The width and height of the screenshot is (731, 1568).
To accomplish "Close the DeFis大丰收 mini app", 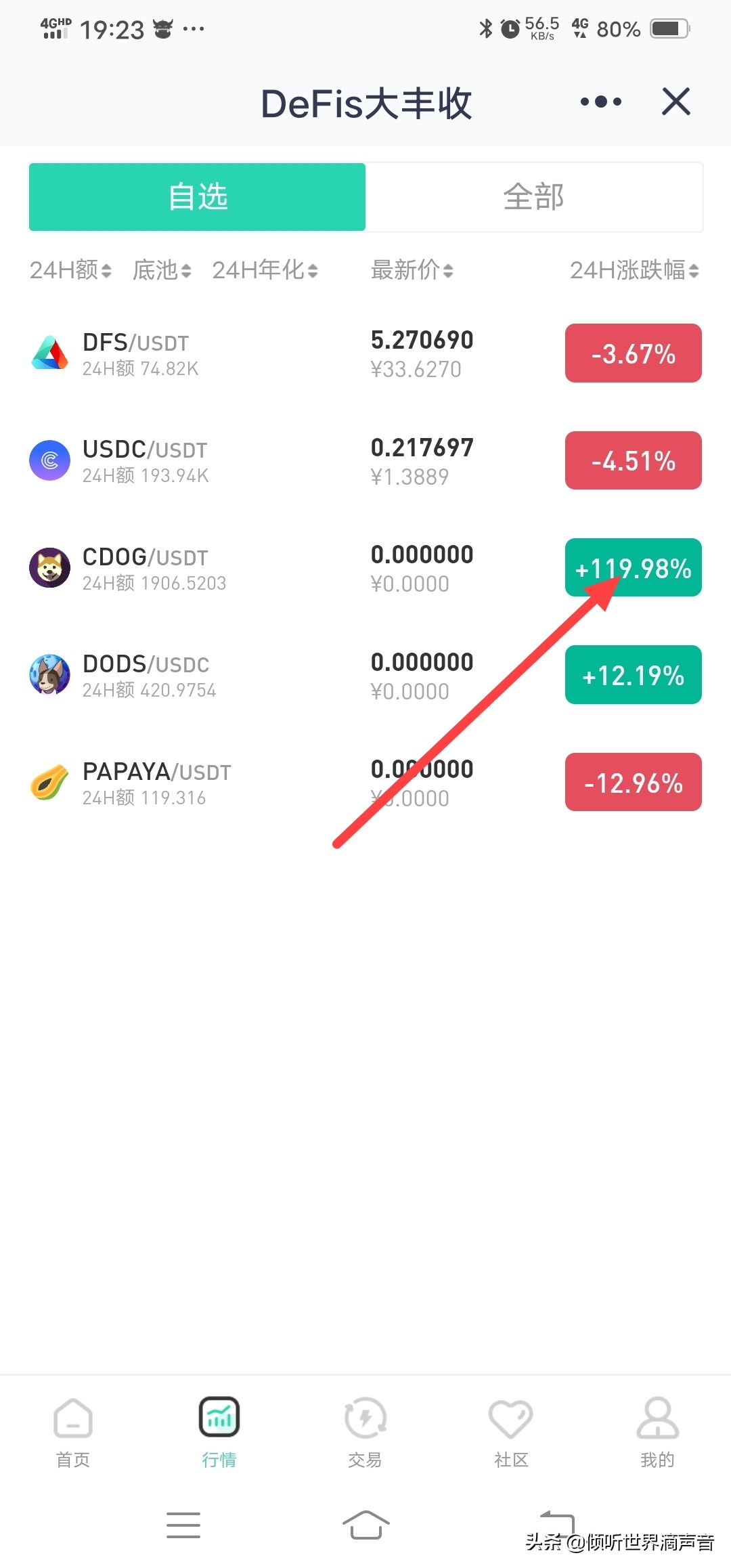I will tap(675, 102).
